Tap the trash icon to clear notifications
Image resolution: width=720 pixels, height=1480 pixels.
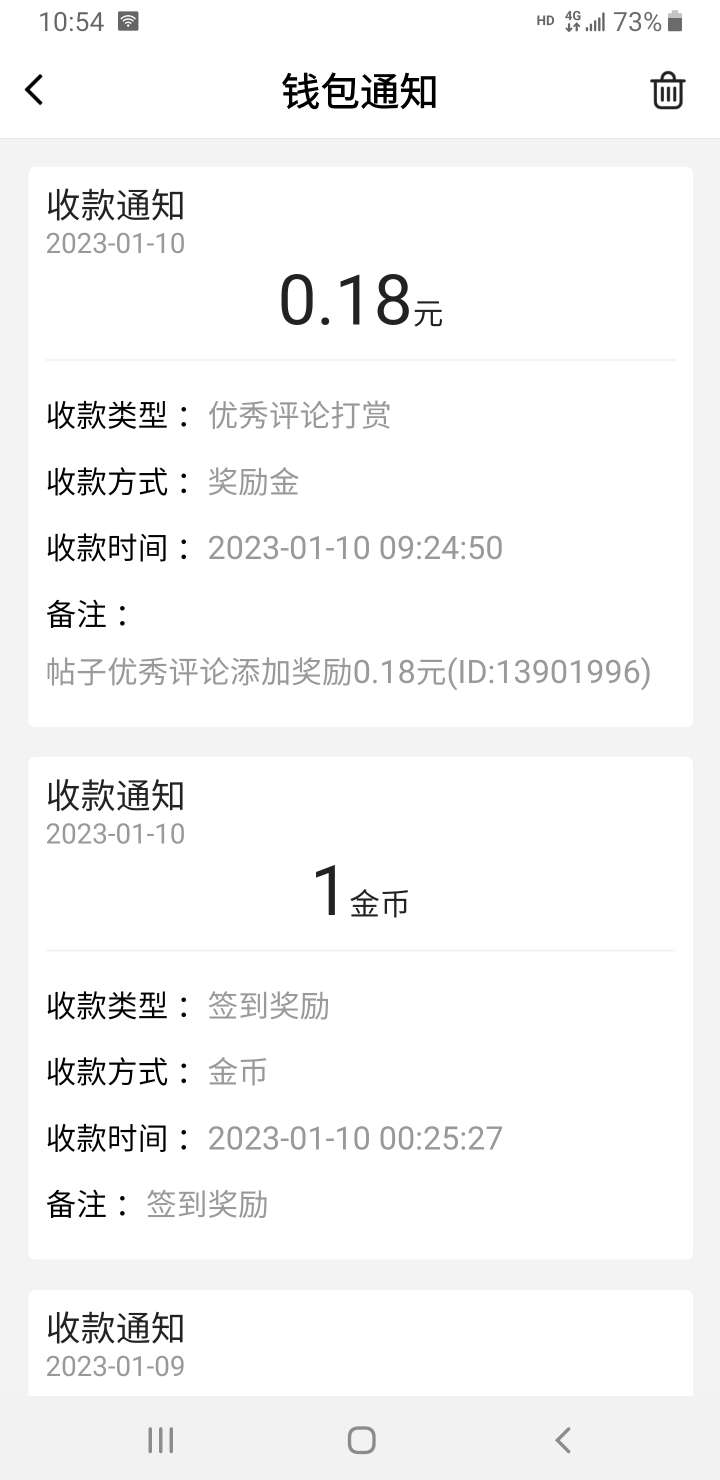667,91
